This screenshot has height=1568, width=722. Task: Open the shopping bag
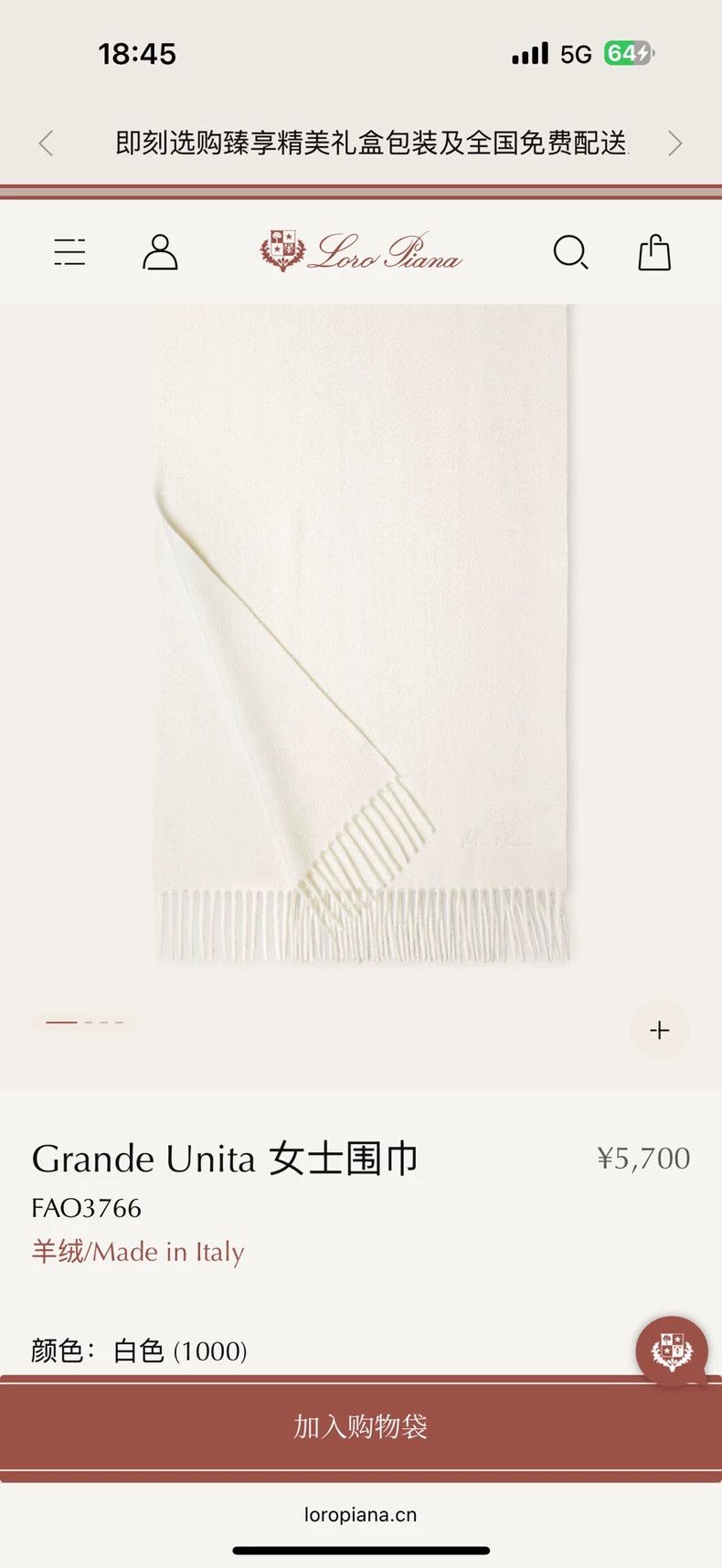[654, 251]
